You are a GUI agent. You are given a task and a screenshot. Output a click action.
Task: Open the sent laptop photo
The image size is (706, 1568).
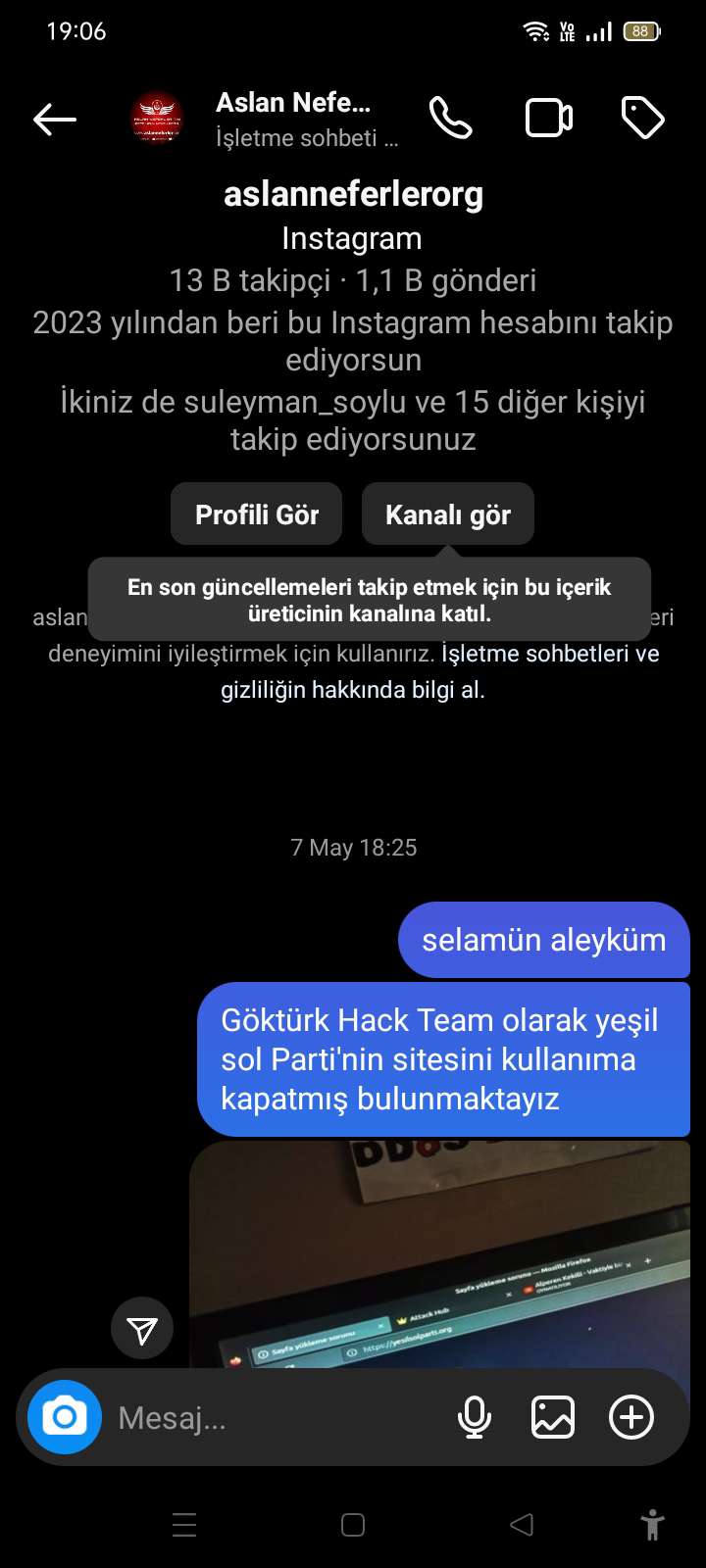pyautogui.click(x=439, y=1254)
